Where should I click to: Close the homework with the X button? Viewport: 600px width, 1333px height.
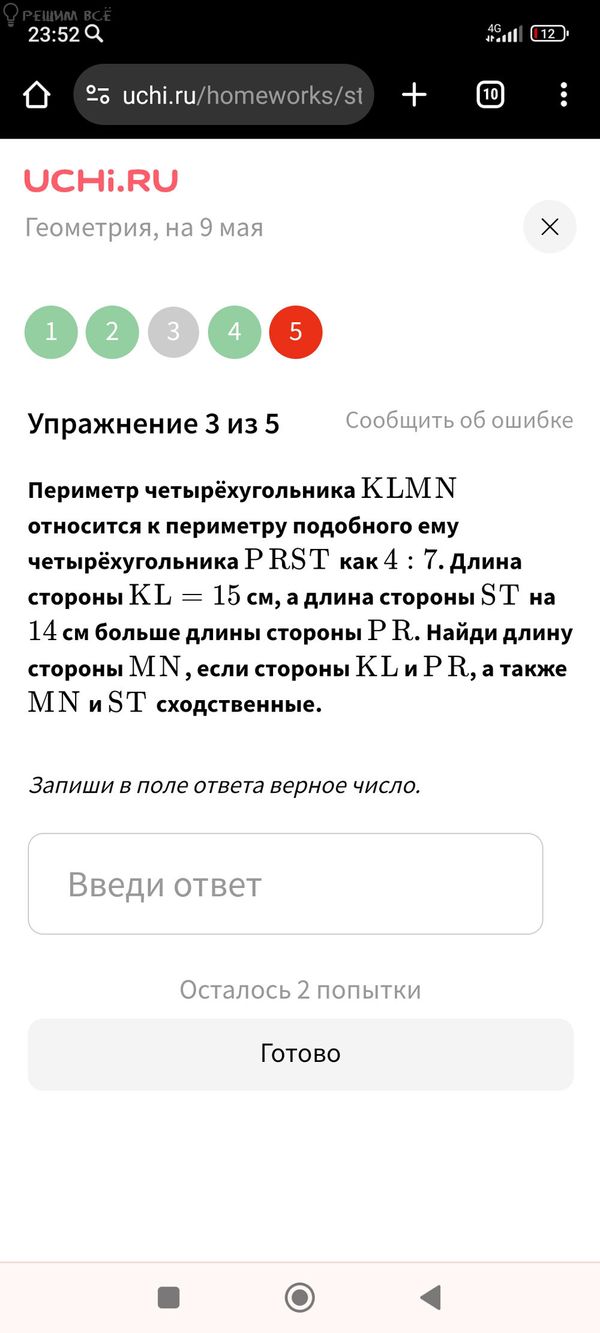(x=549, y=227)
